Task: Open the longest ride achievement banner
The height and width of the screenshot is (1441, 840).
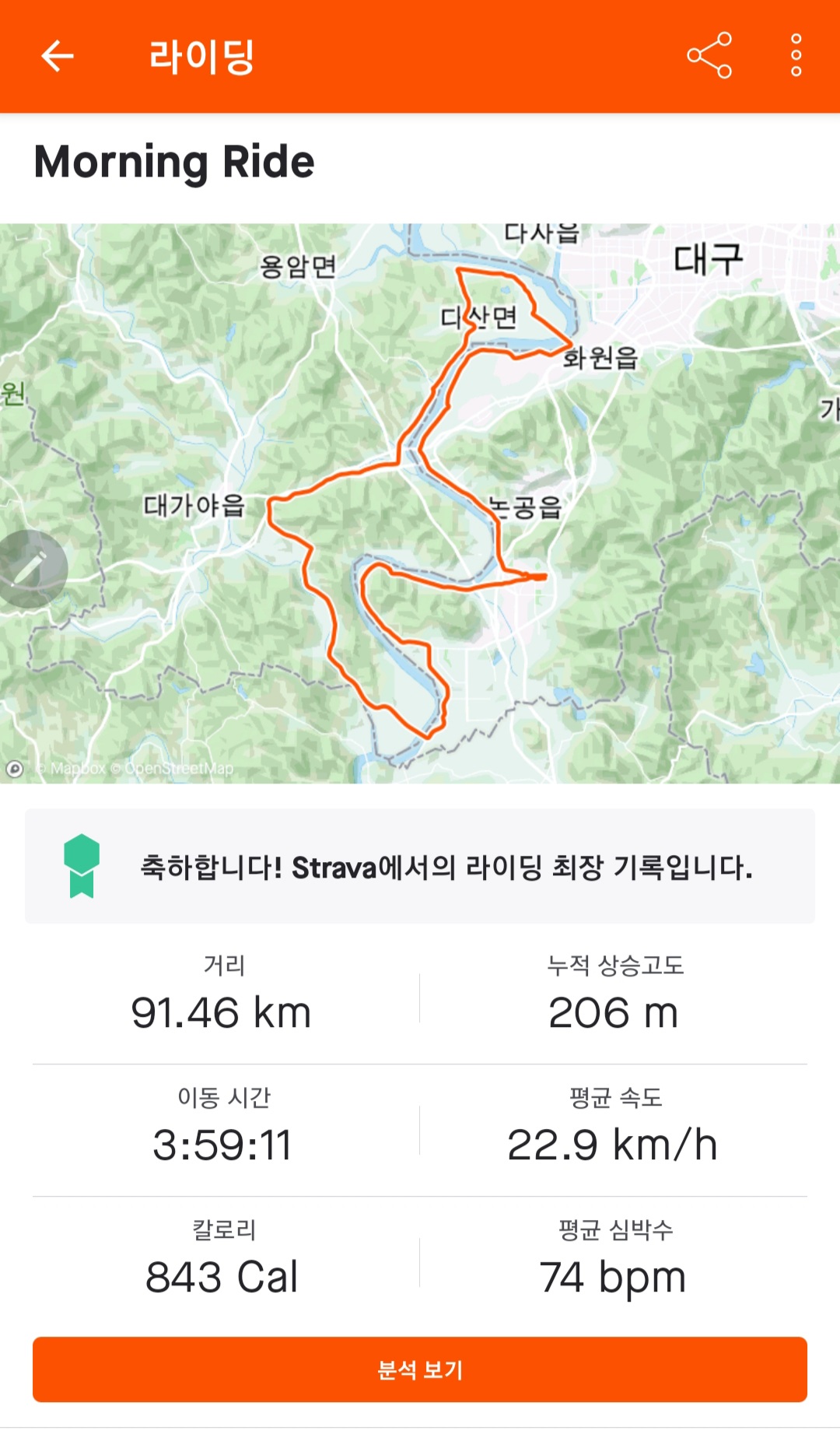Action: [x=420, y=866]
